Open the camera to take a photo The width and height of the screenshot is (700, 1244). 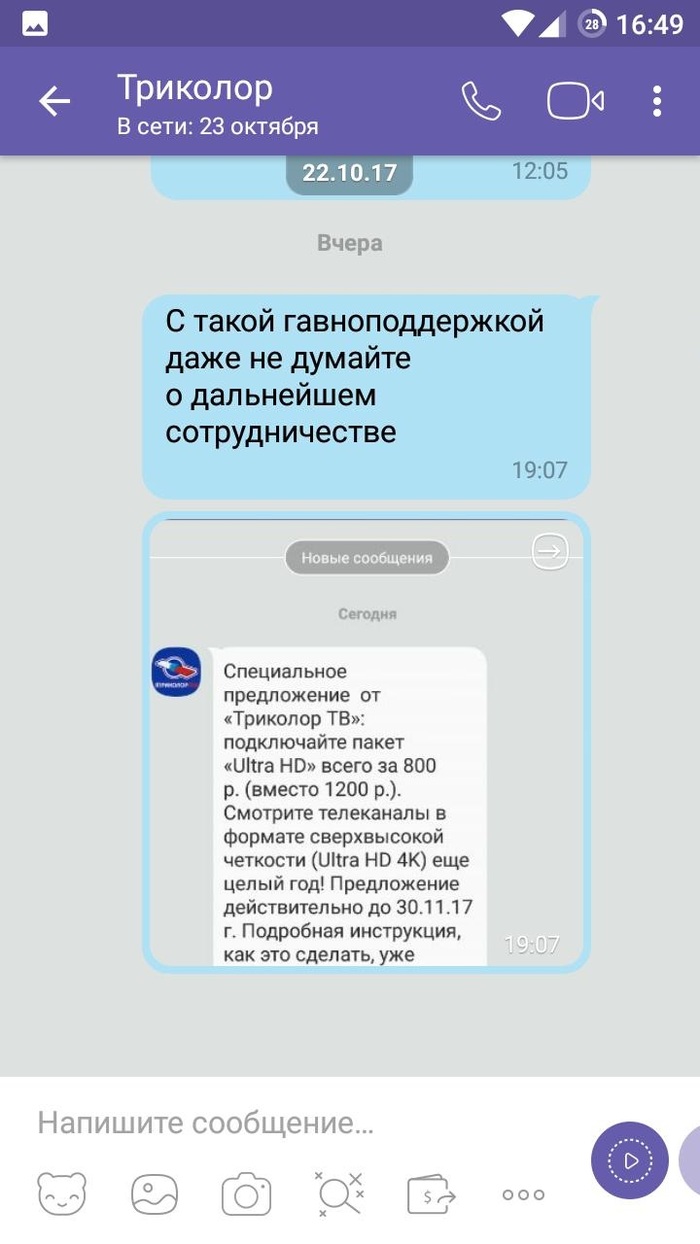(246, 1194)
